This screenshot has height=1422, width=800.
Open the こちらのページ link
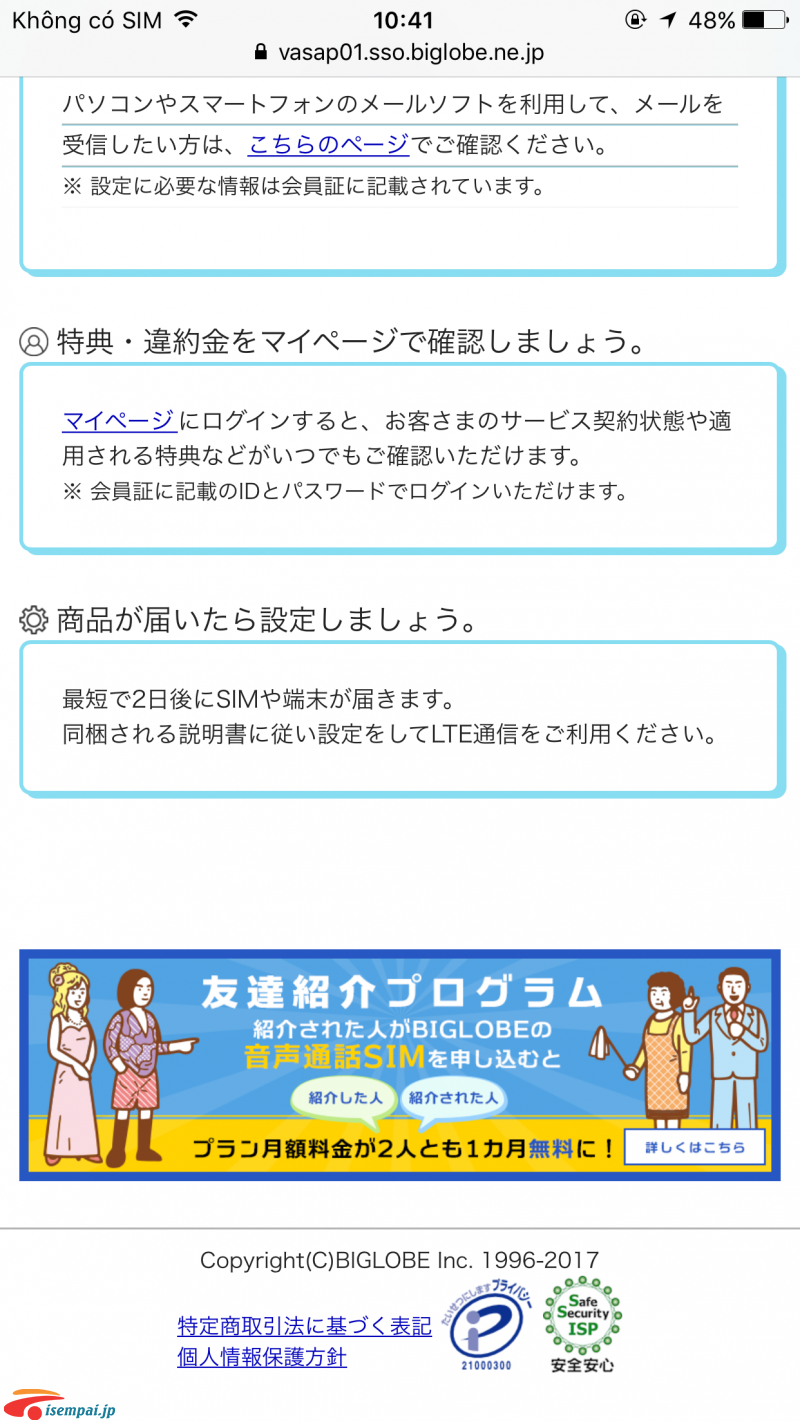(328, 145)
